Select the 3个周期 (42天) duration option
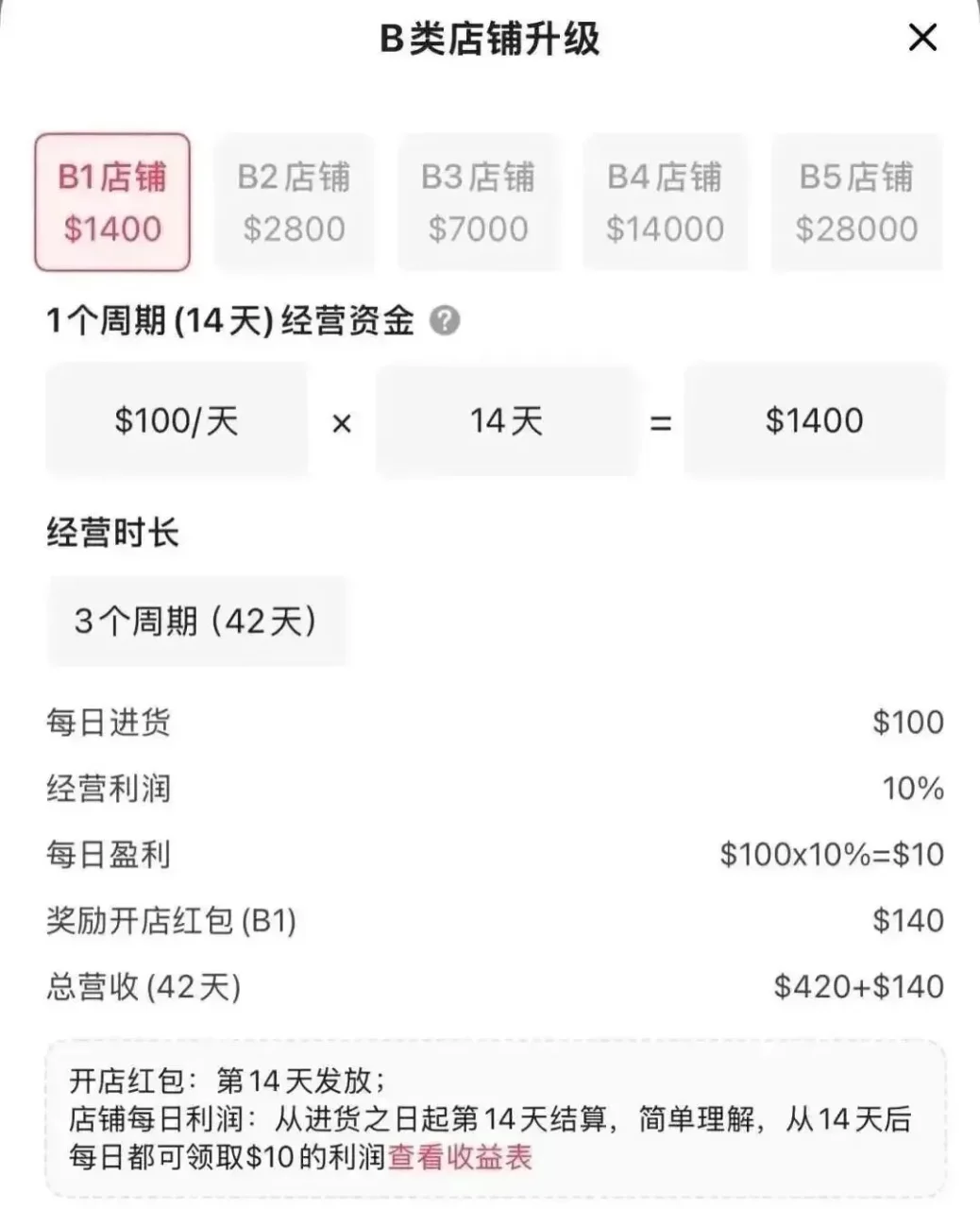The height and width of the screenshot is (1209, 980). pos(198,620)
